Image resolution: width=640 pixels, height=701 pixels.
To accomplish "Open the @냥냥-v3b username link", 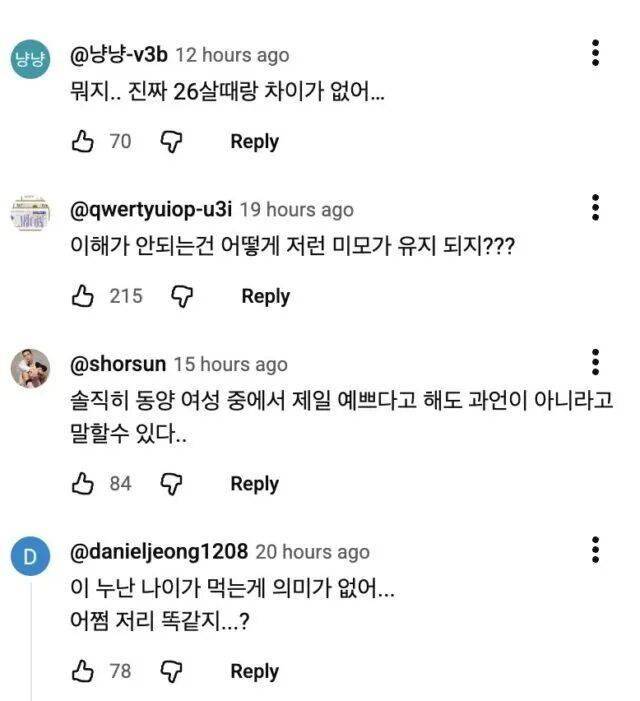I will click(x=119, y=55).
